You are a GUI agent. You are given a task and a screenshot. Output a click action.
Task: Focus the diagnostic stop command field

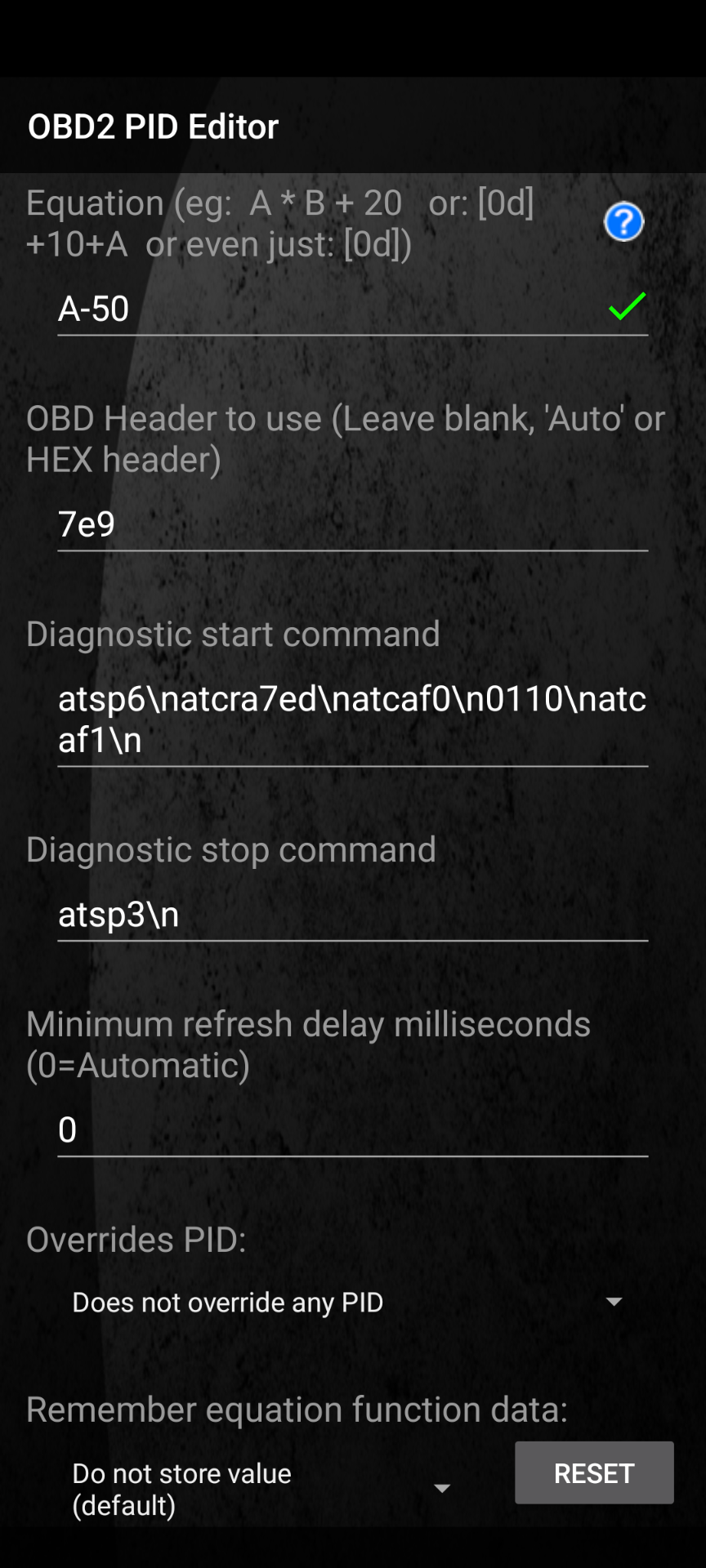(x=351, y=915)
